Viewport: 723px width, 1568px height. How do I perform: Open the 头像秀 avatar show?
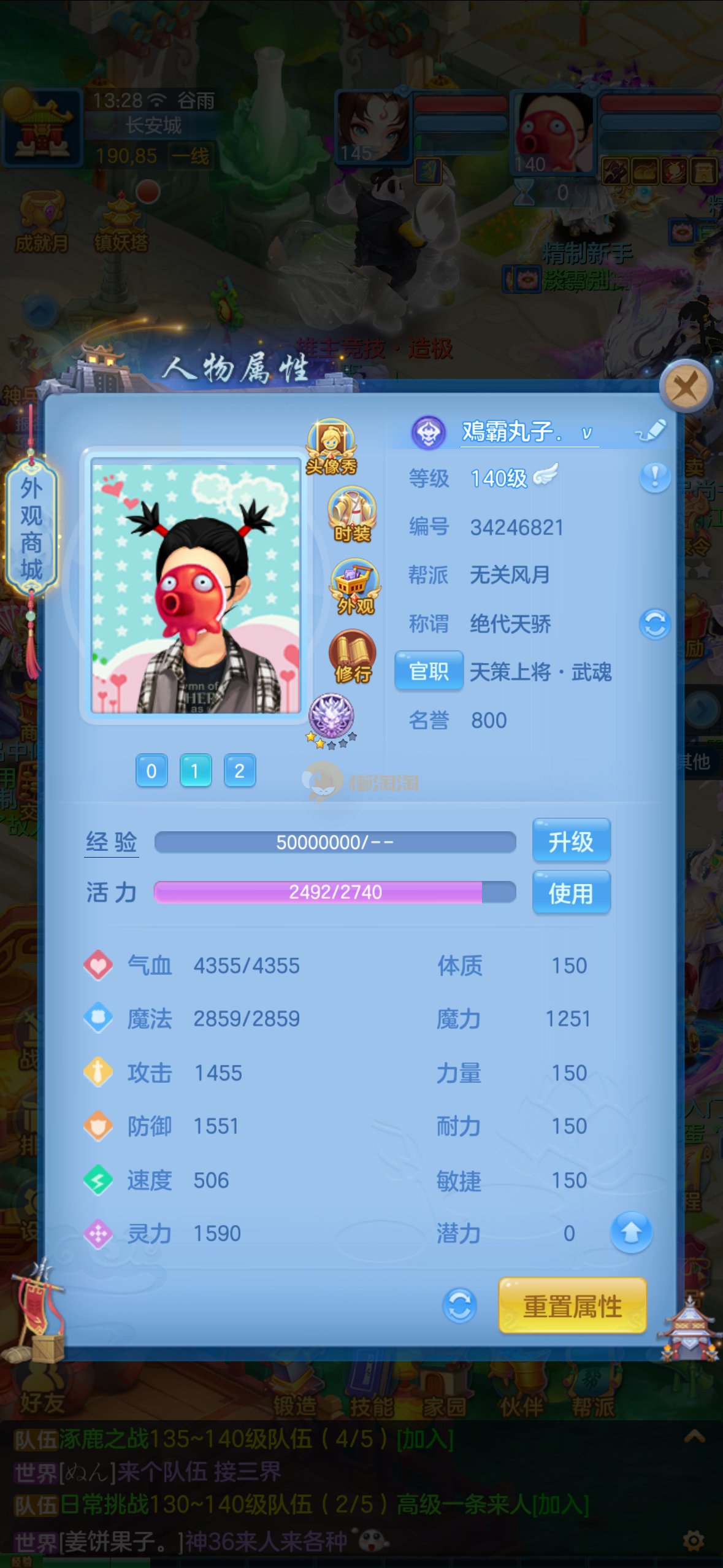pos(331,446)
